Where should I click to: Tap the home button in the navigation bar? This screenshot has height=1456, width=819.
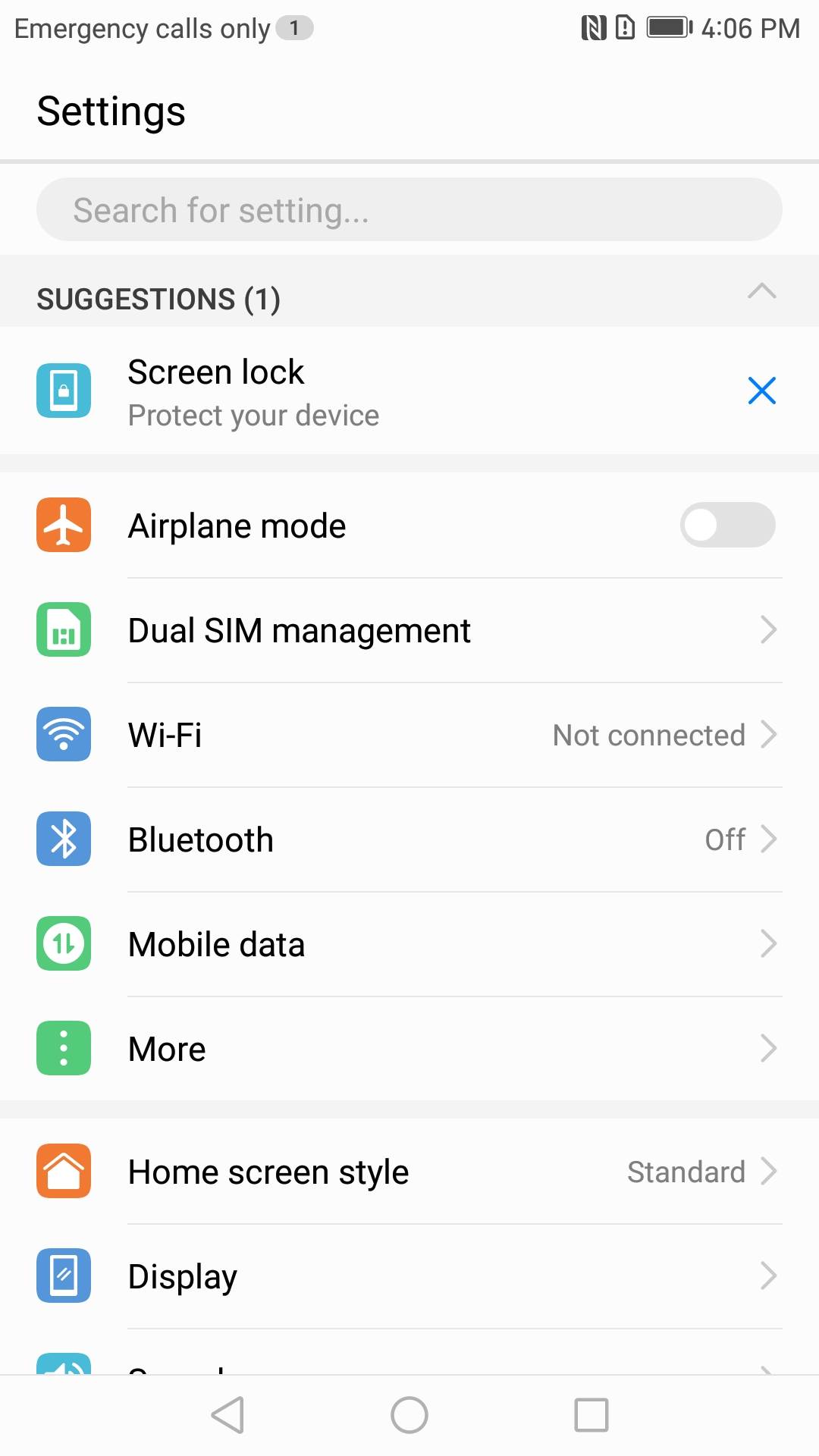pyautogui.click(x=409, y=1415)
